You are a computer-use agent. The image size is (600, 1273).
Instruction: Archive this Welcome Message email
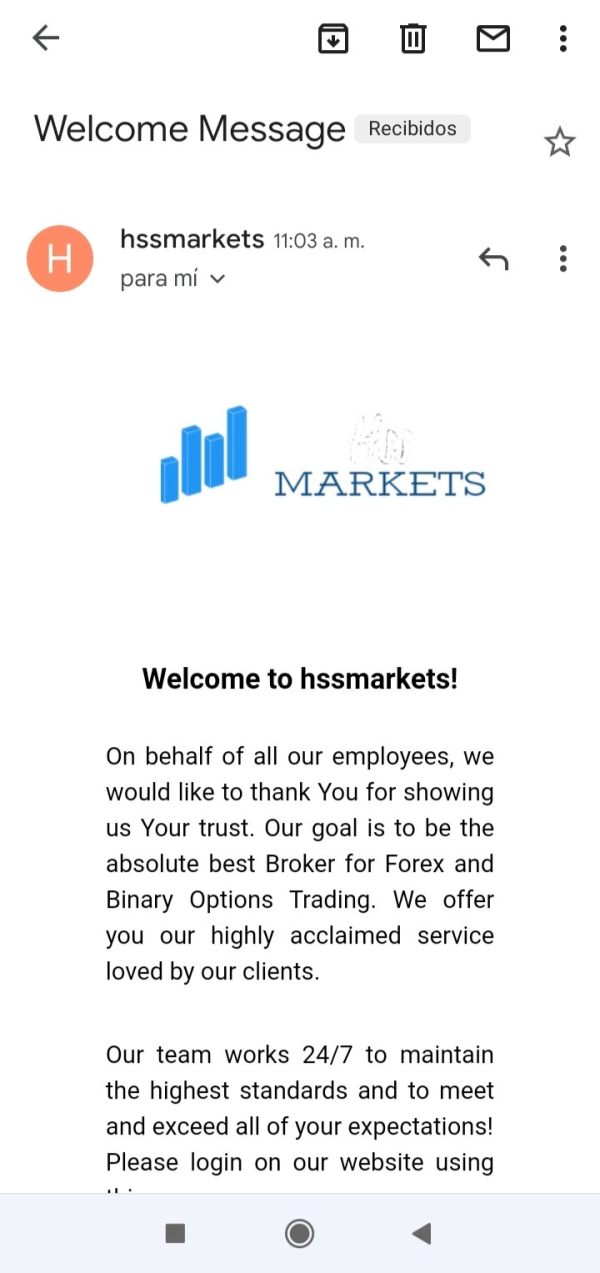point(333,39)
